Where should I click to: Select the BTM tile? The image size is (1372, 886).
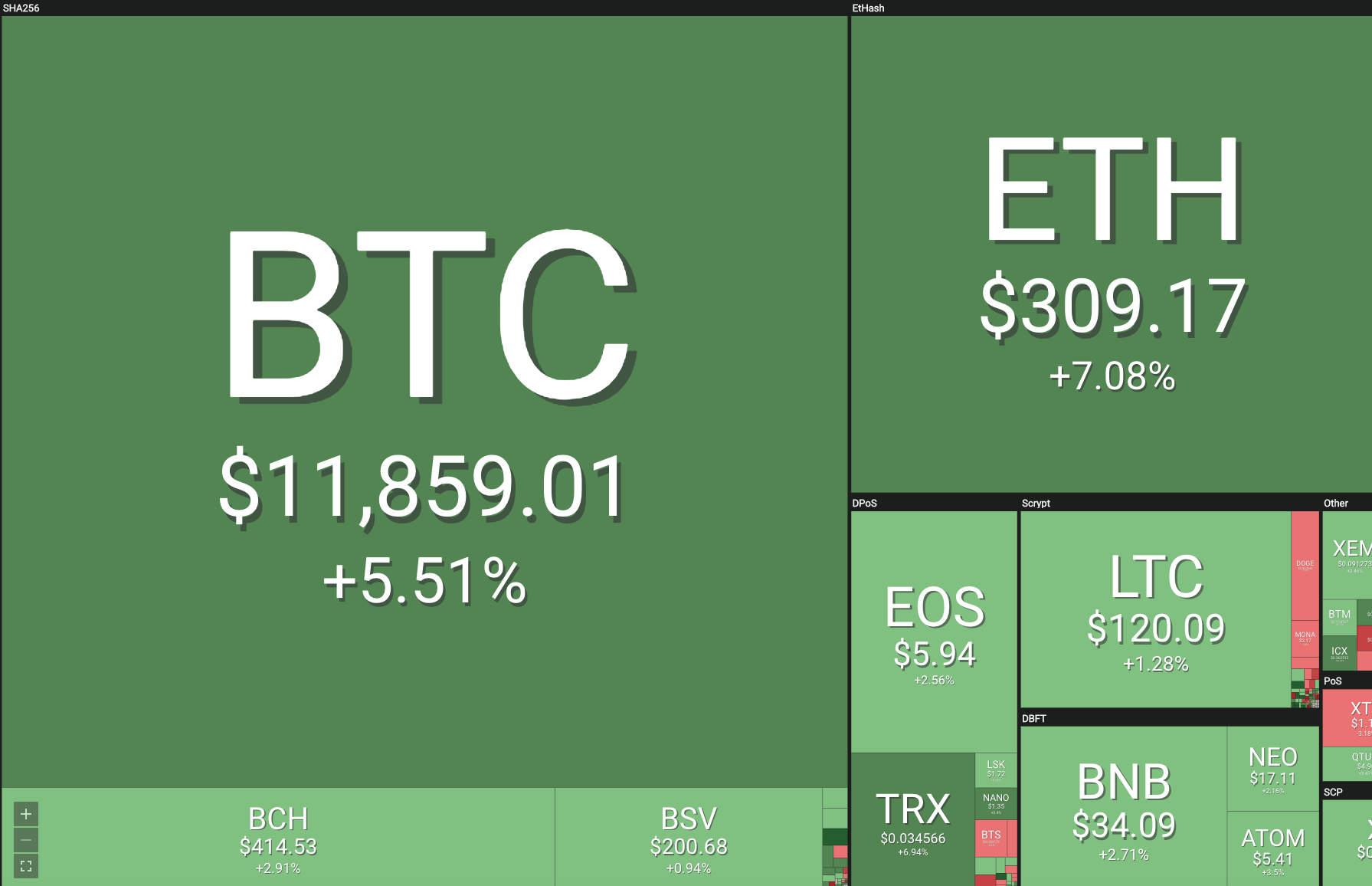pos(1339,615)
